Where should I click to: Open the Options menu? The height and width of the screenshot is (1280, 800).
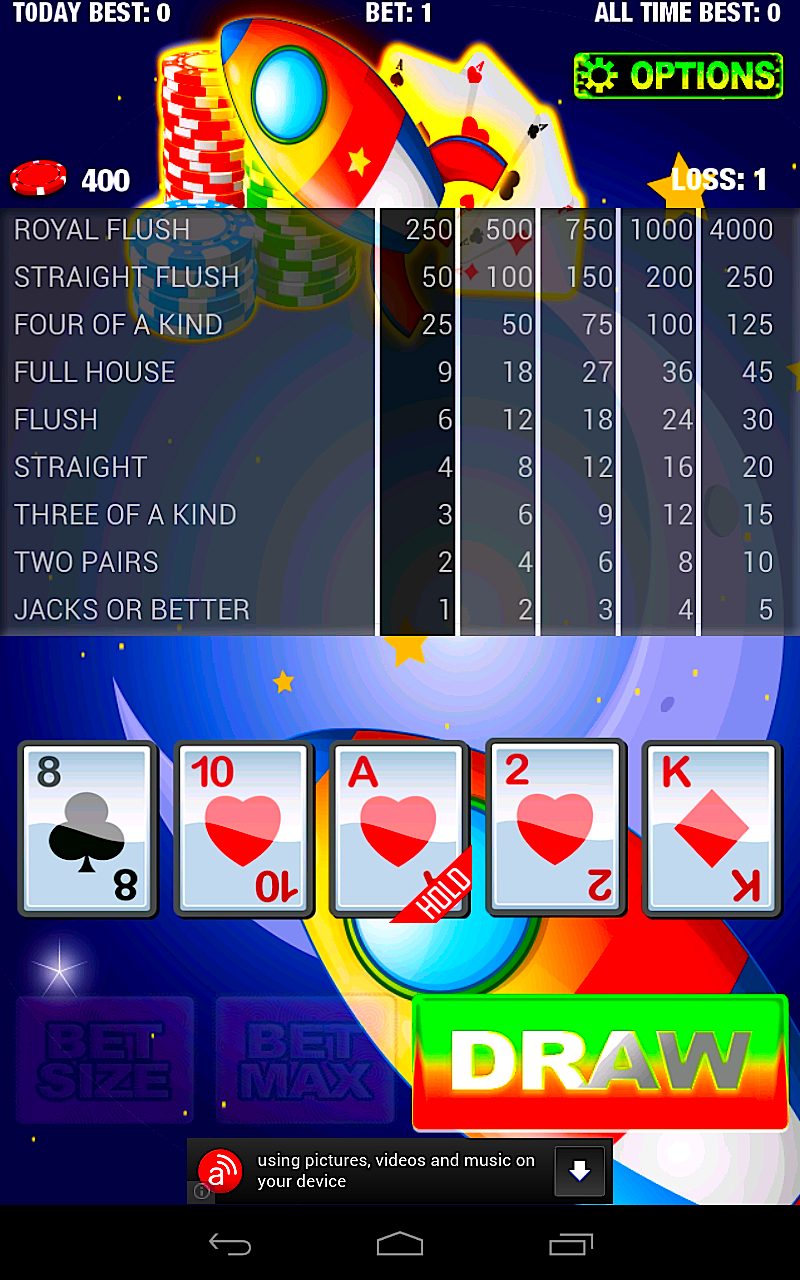[677, 76]
